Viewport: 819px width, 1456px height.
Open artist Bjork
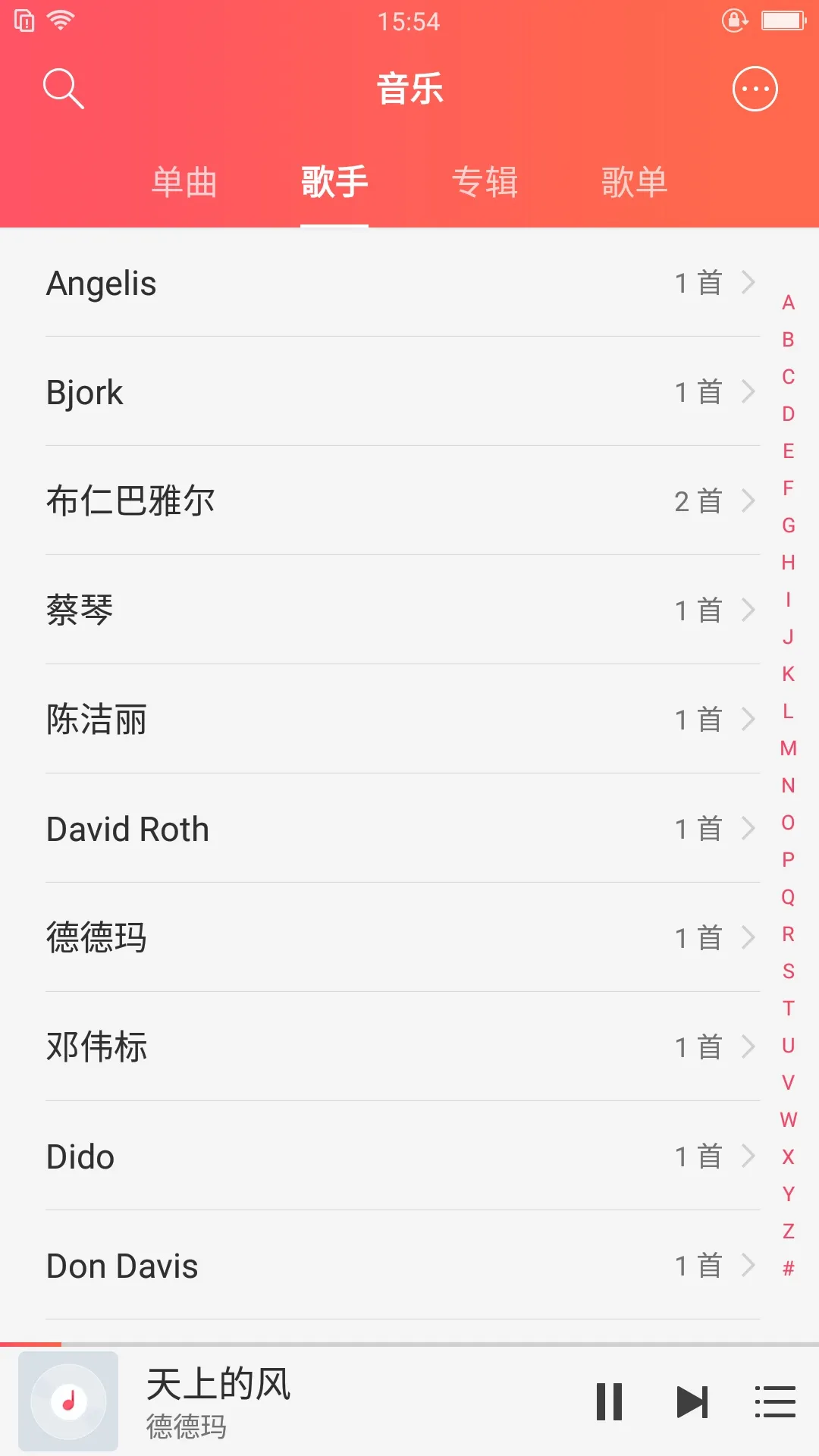click(x=403, y=392)
